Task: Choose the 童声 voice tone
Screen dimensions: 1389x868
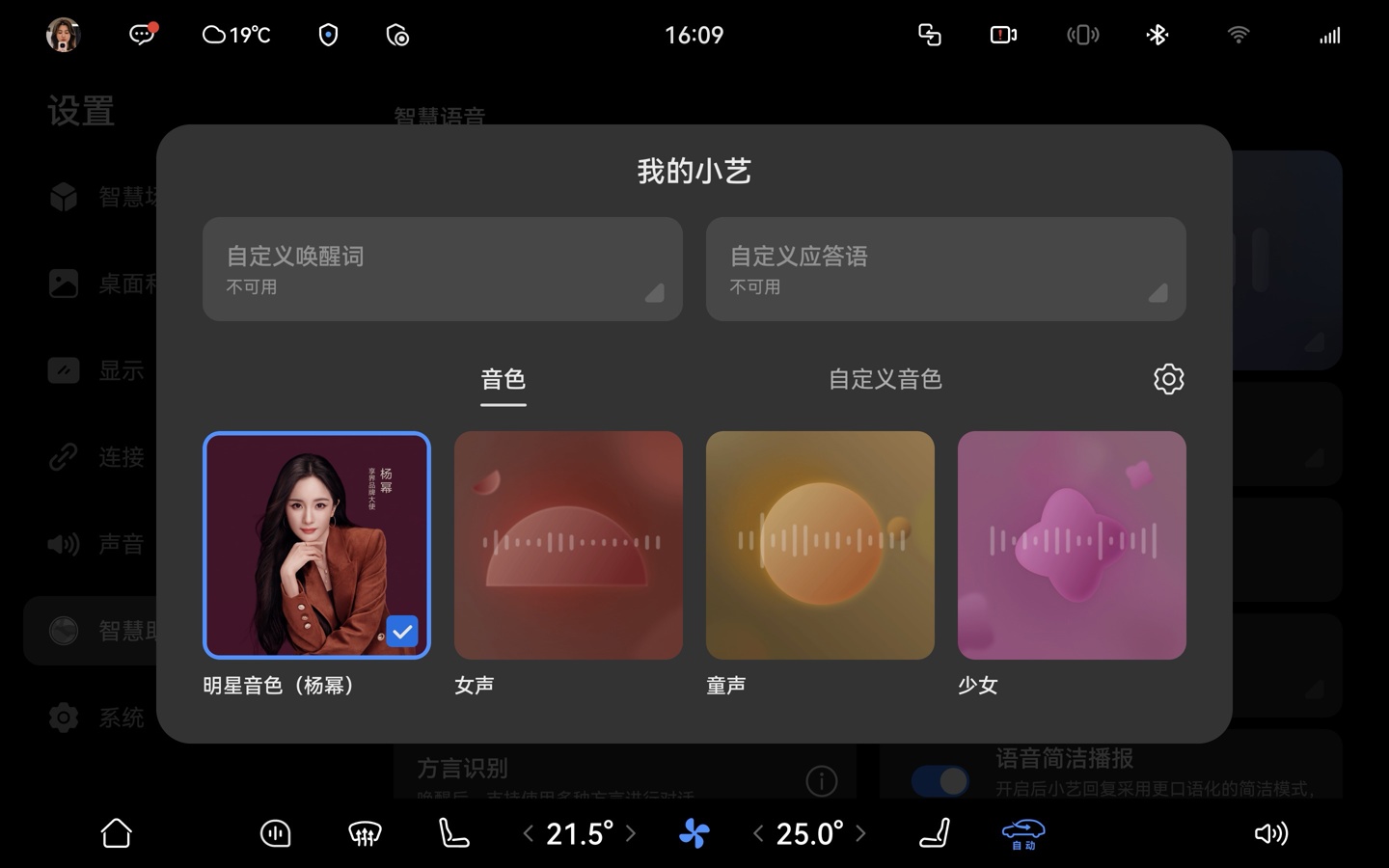Action: [820, 545]
